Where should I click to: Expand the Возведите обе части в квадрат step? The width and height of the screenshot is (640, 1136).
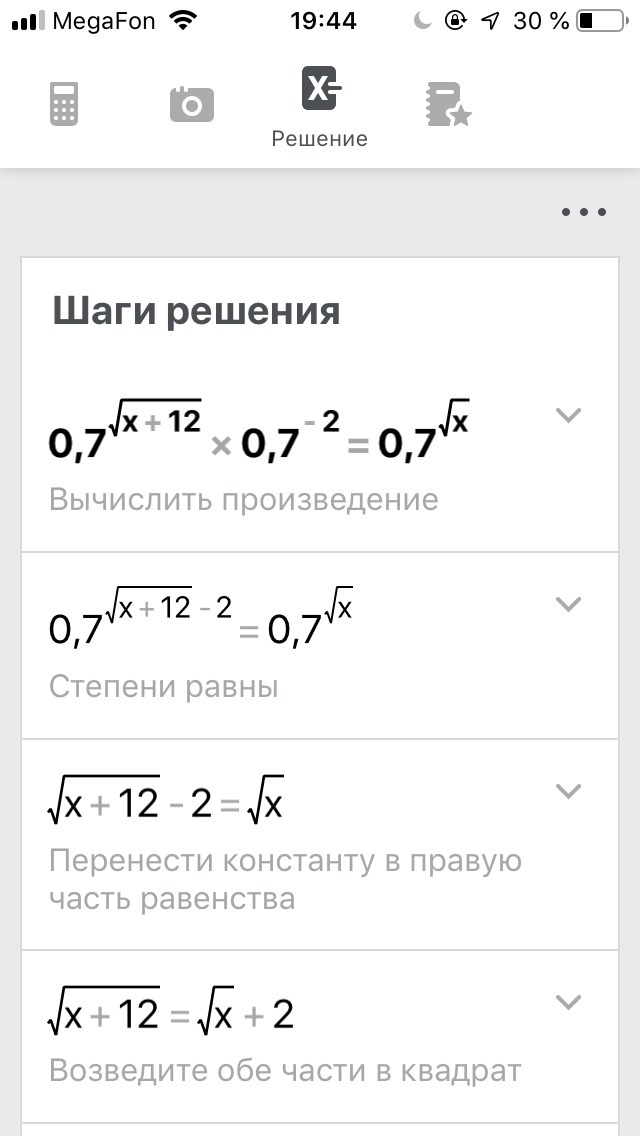pyautogui.click(x=568, y=1001)
